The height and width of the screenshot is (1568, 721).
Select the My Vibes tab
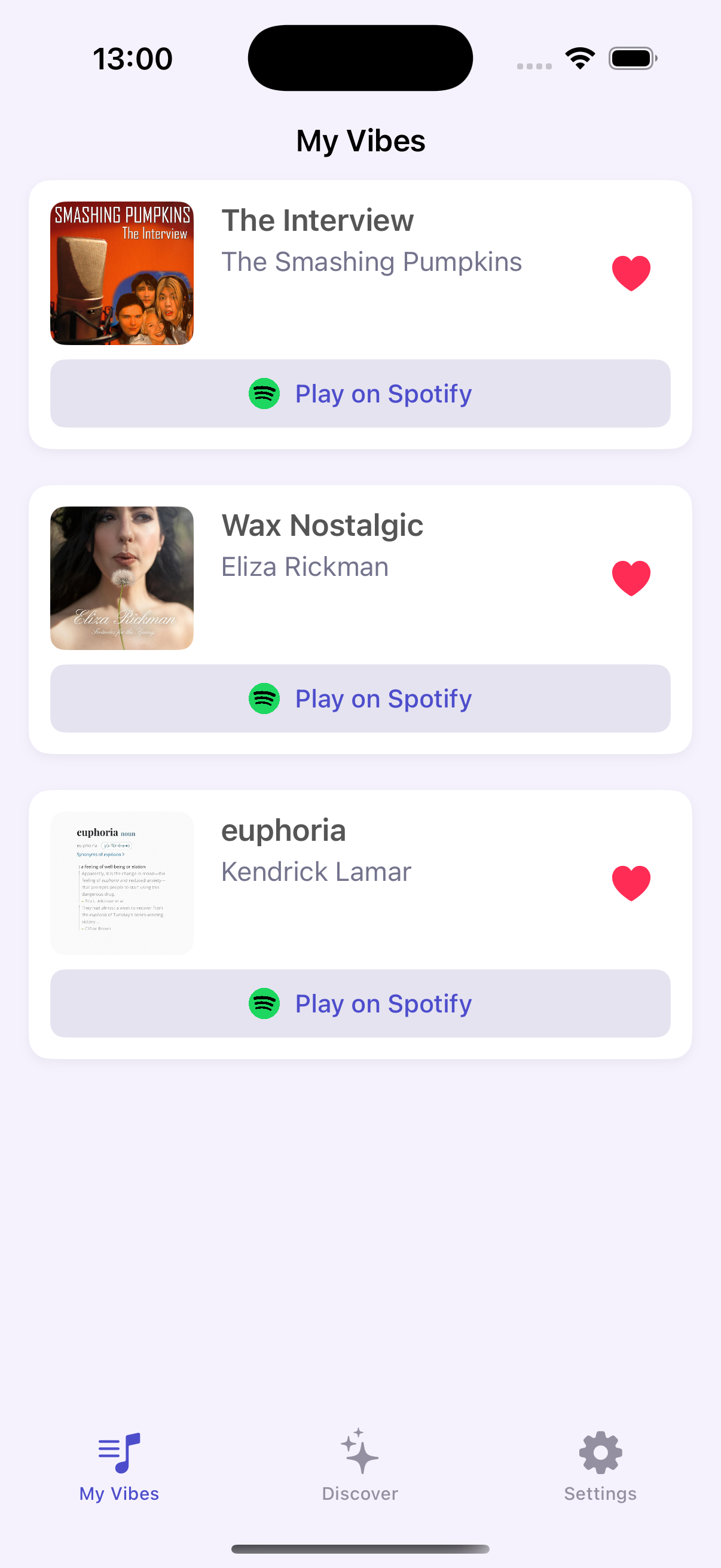point(119,1465)
